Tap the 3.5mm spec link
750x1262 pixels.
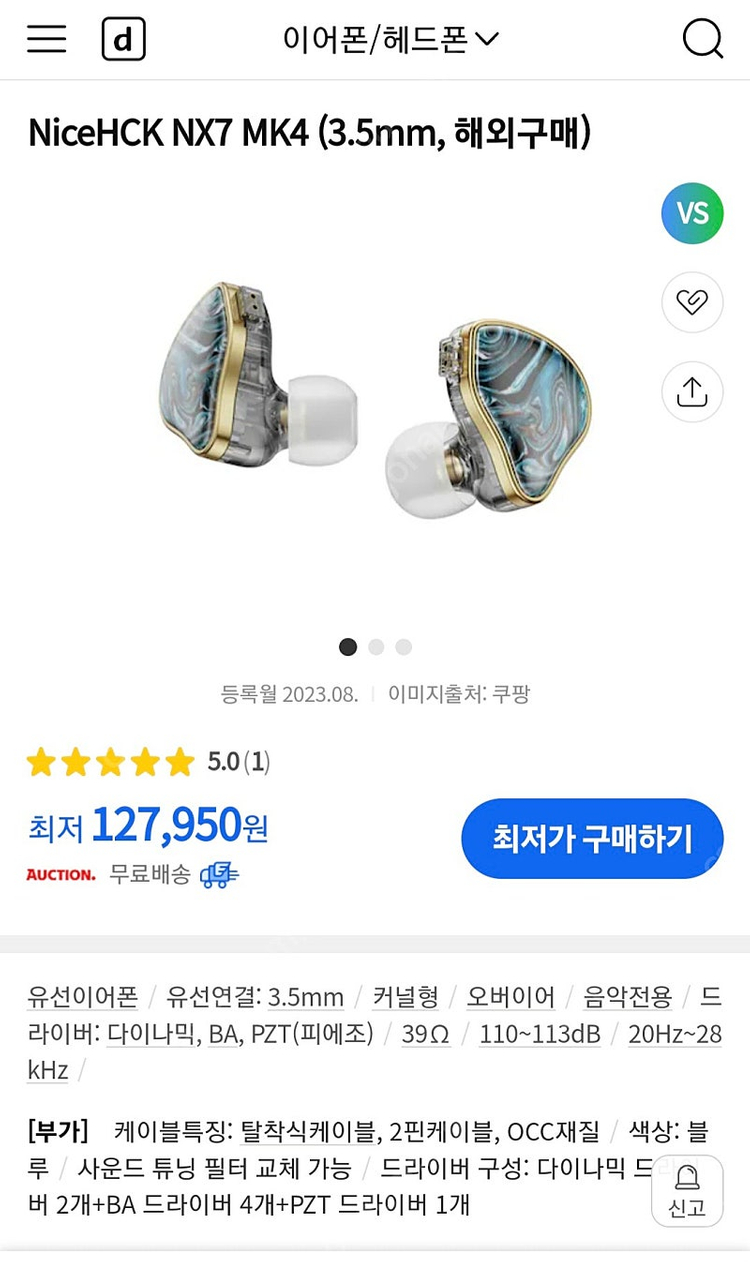[305, 997]
